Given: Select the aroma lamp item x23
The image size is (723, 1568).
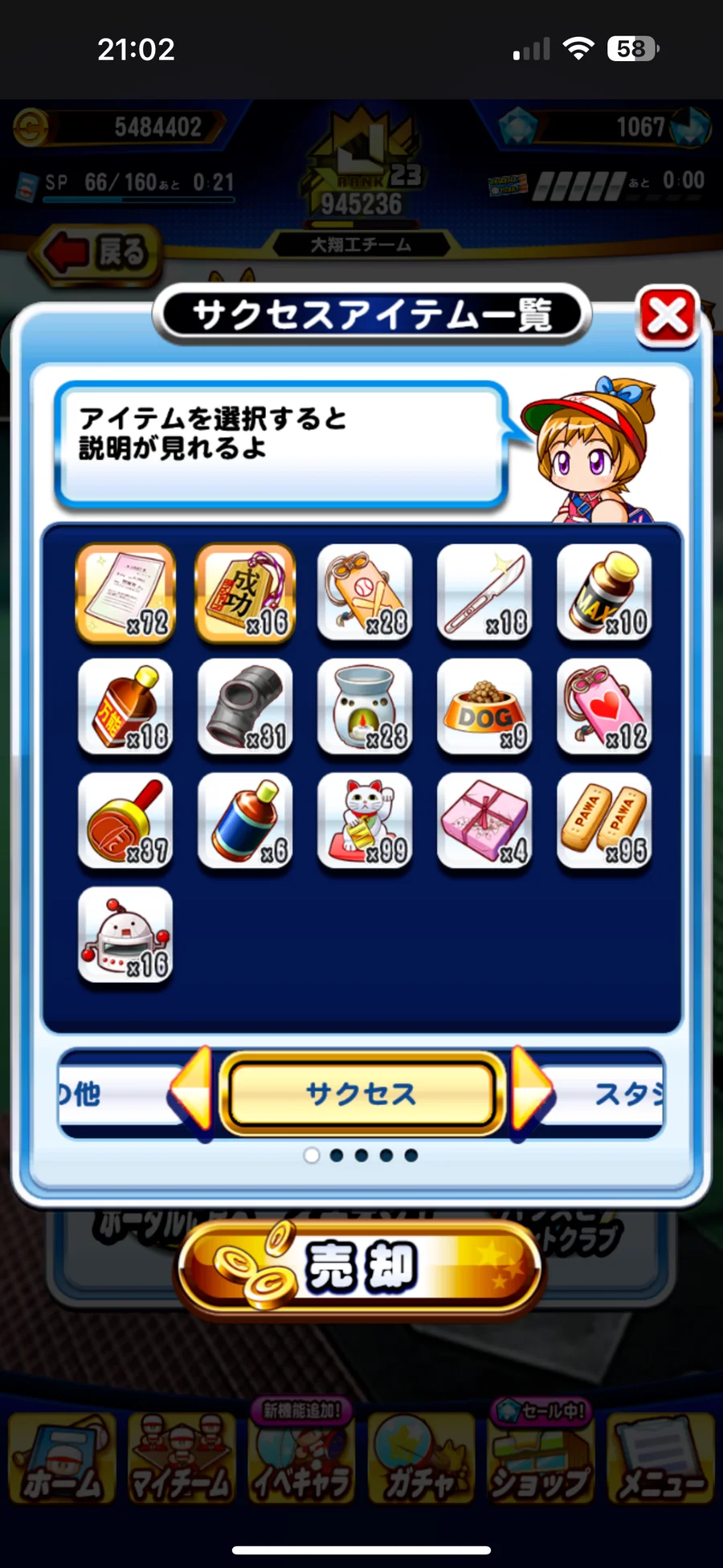Looking at the screenshot, I should pos(365,706).
